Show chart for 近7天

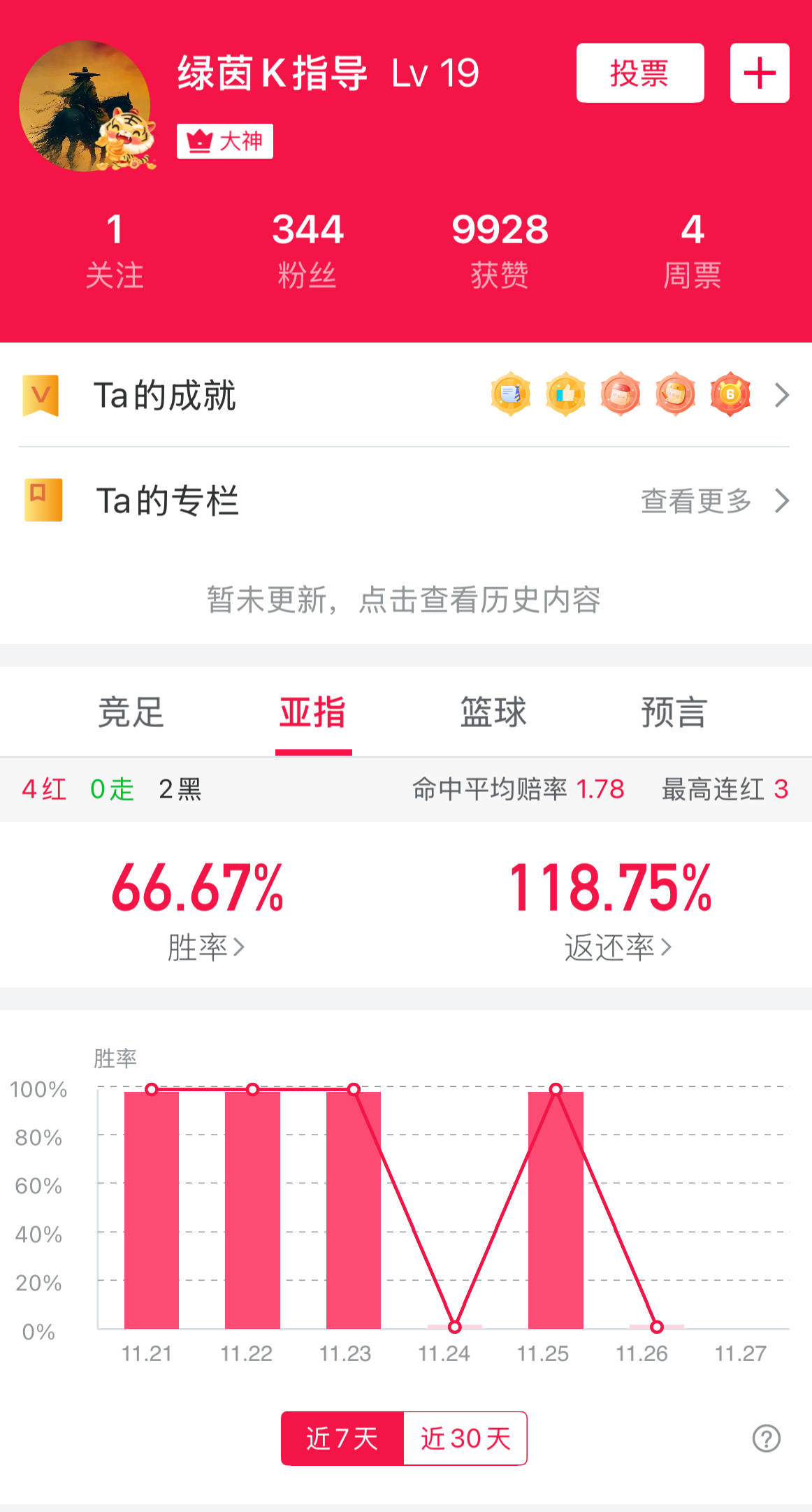[x=342, y=1439]
